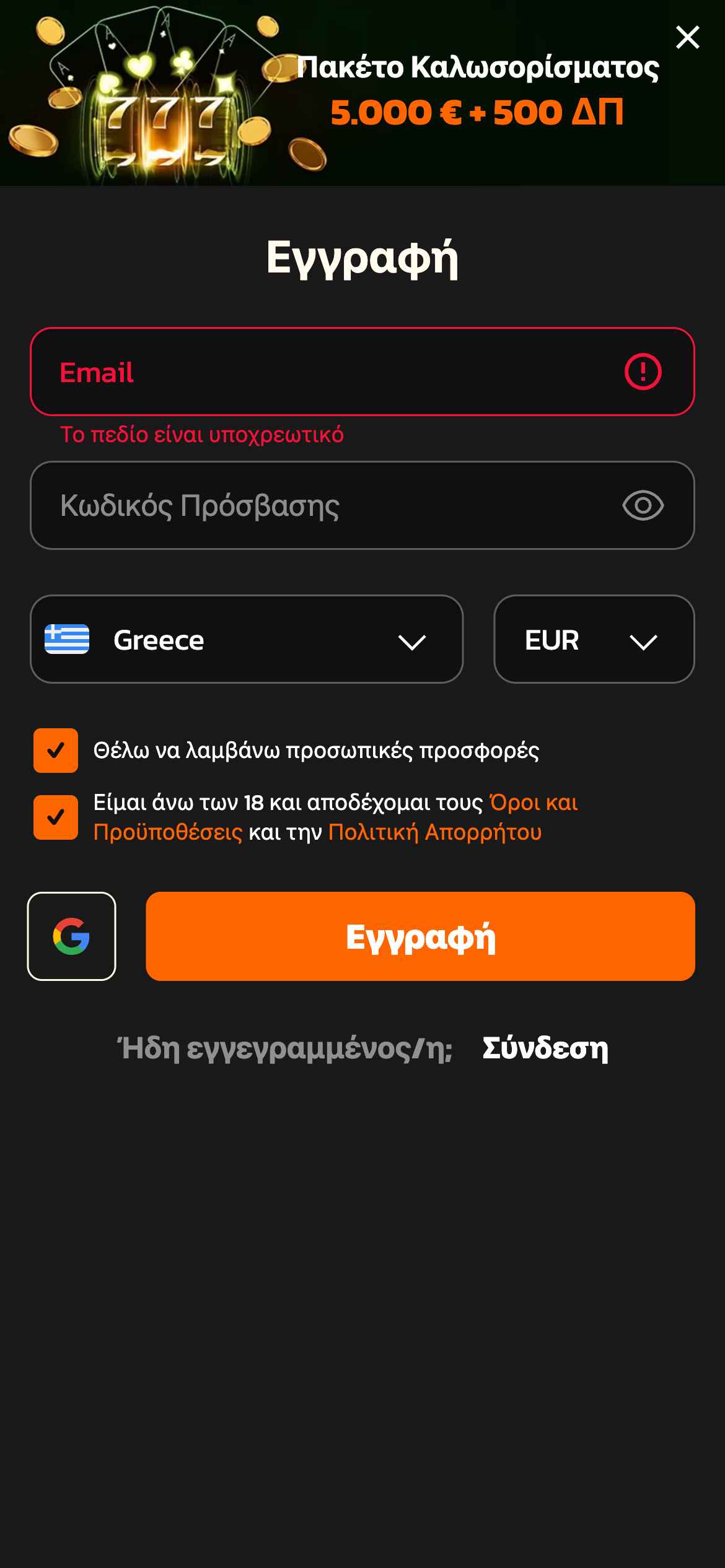
Task: Toggle the over 18 terms acceptance checkbox
Action: 56,817
